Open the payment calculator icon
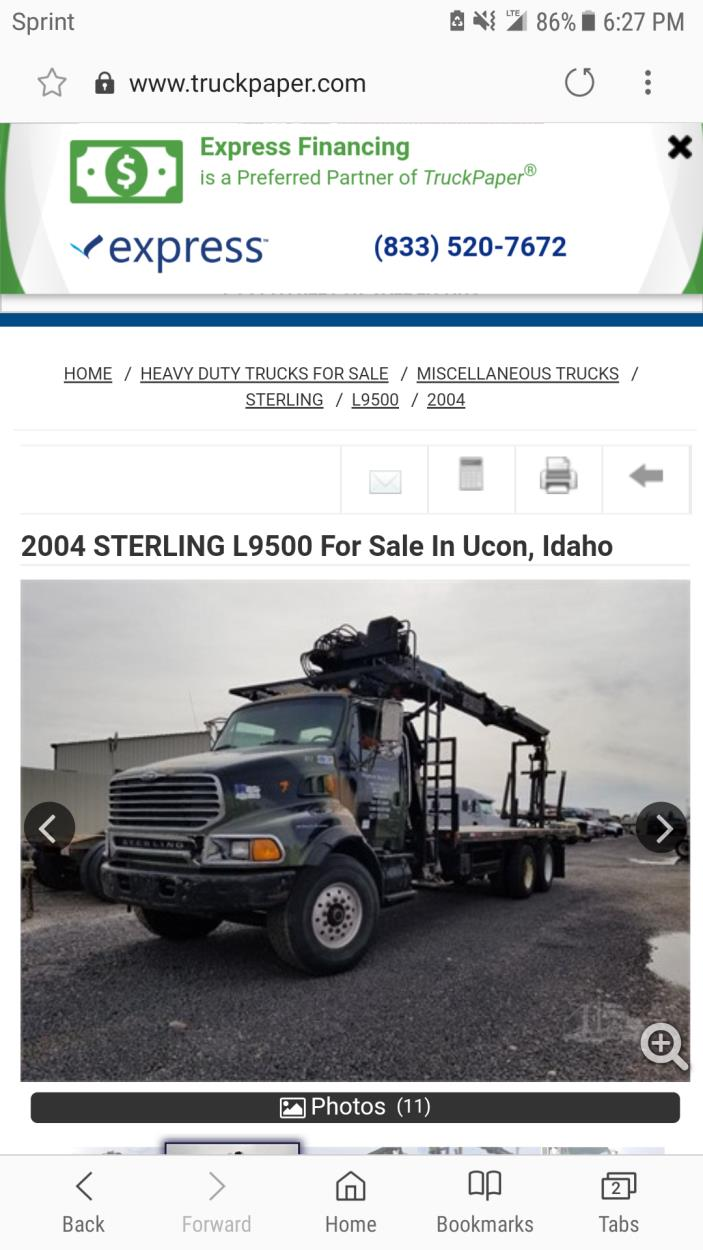703x1250 pixels. (471, 475)
